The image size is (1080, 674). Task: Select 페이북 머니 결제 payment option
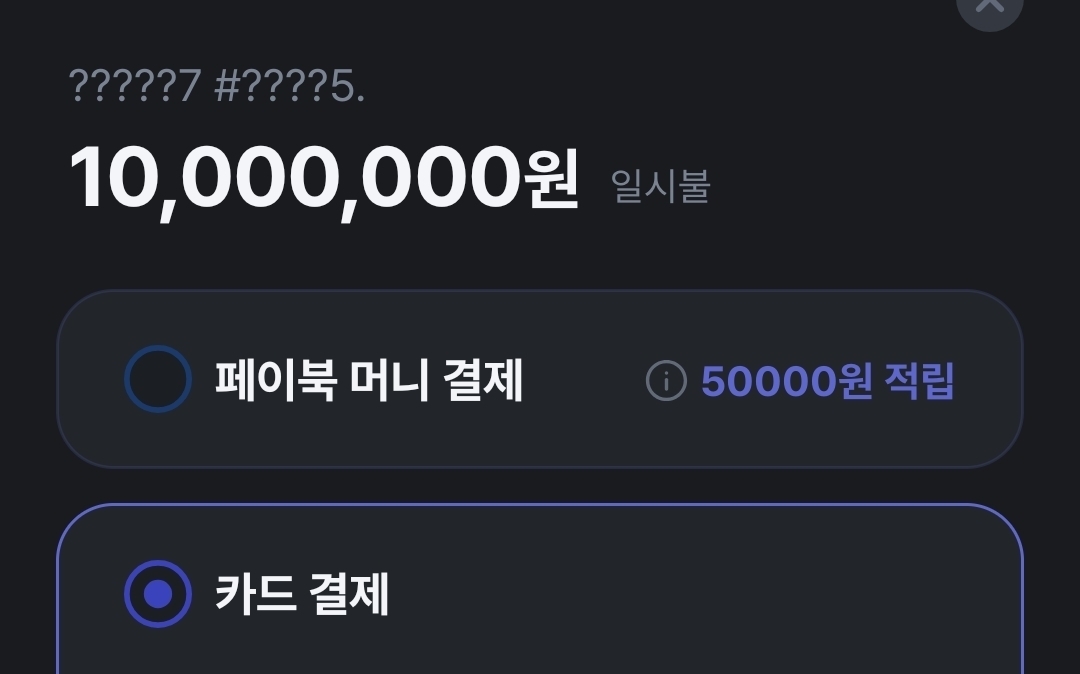point(158,380)
